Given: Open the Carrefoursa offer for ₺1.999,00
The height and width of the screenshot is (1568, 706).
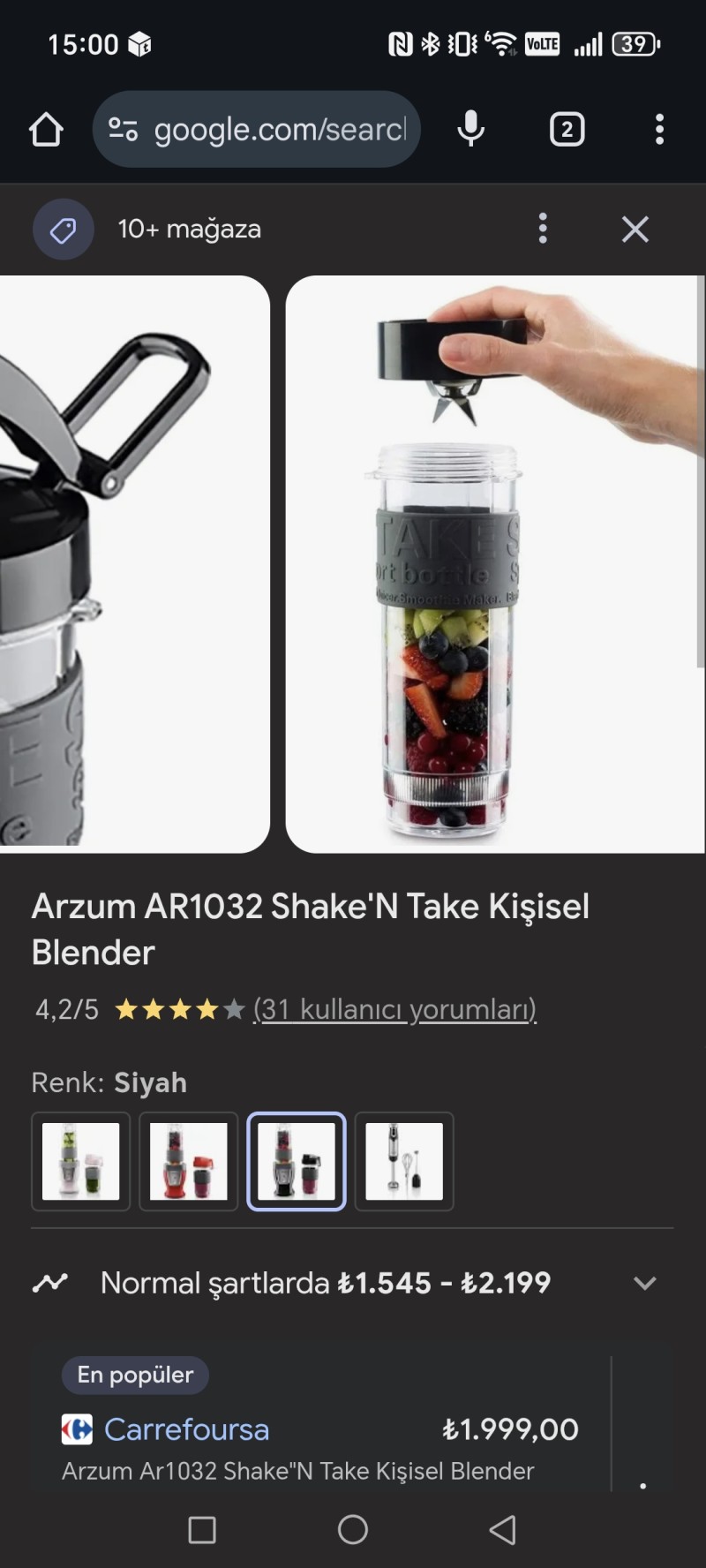Looking at the screenshot, I should click(x=318, y=1430).
